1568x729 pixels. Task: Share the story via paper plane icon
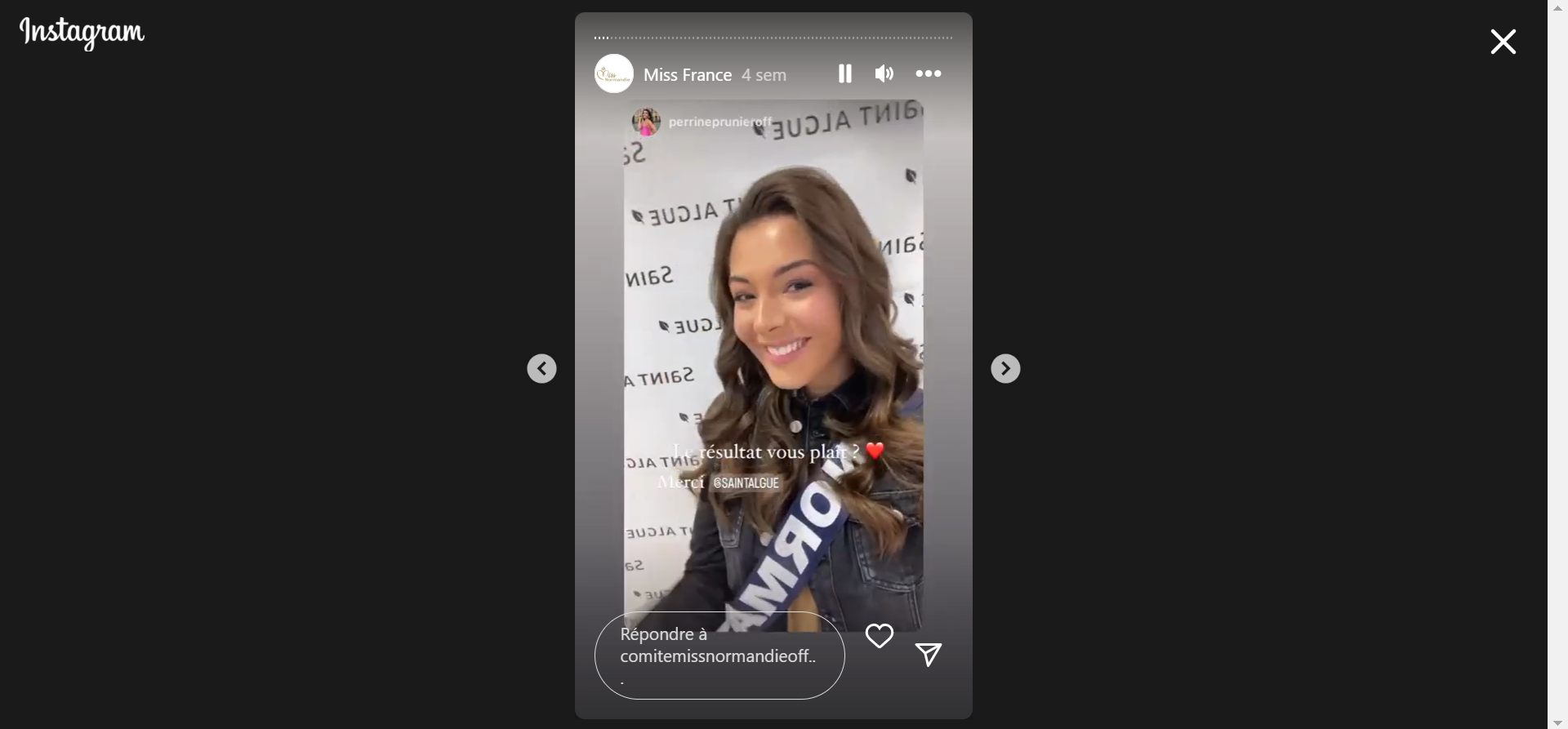pyautogui.click(x=929, y=654)
